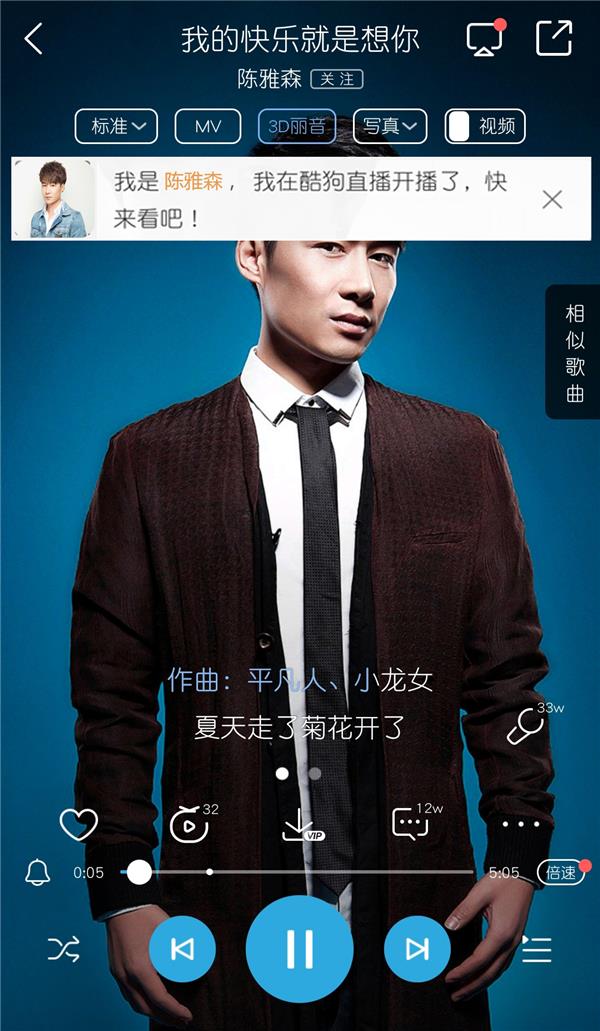Open the comments with 12w count

coord(410,825)
